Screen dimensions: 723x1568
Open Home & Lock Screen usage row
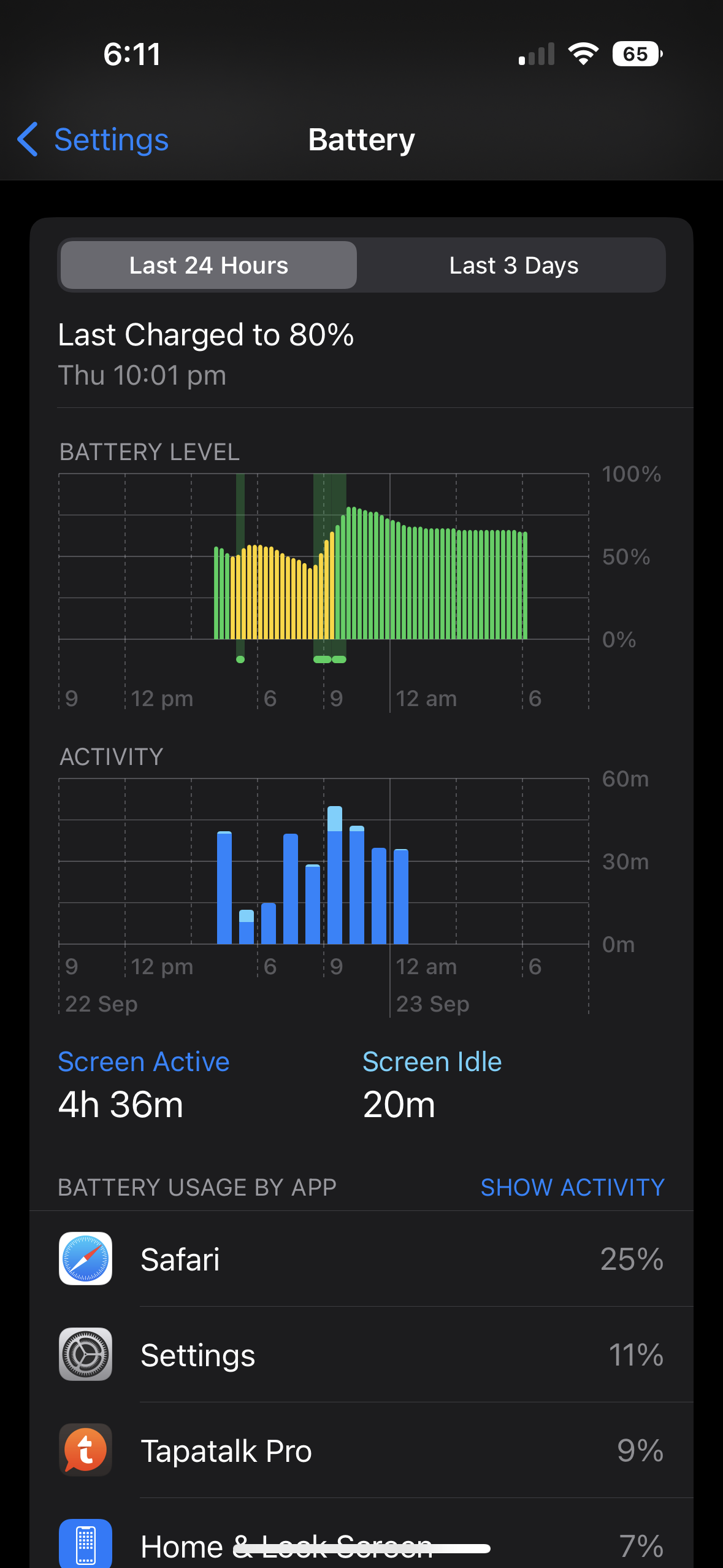coord(361,1545)
